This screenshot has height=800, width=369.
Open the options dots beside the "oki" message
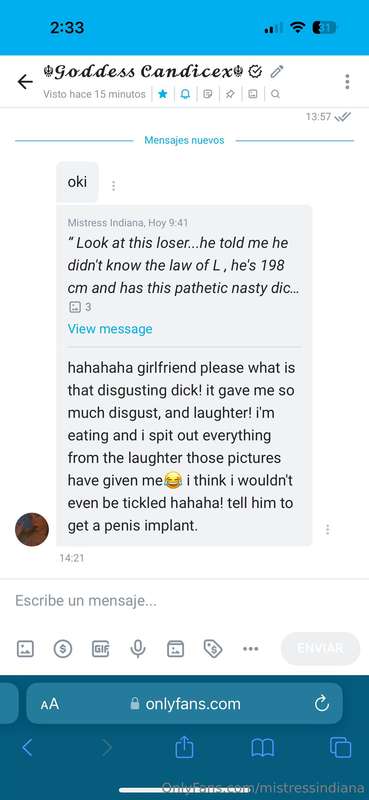point(113,186)
